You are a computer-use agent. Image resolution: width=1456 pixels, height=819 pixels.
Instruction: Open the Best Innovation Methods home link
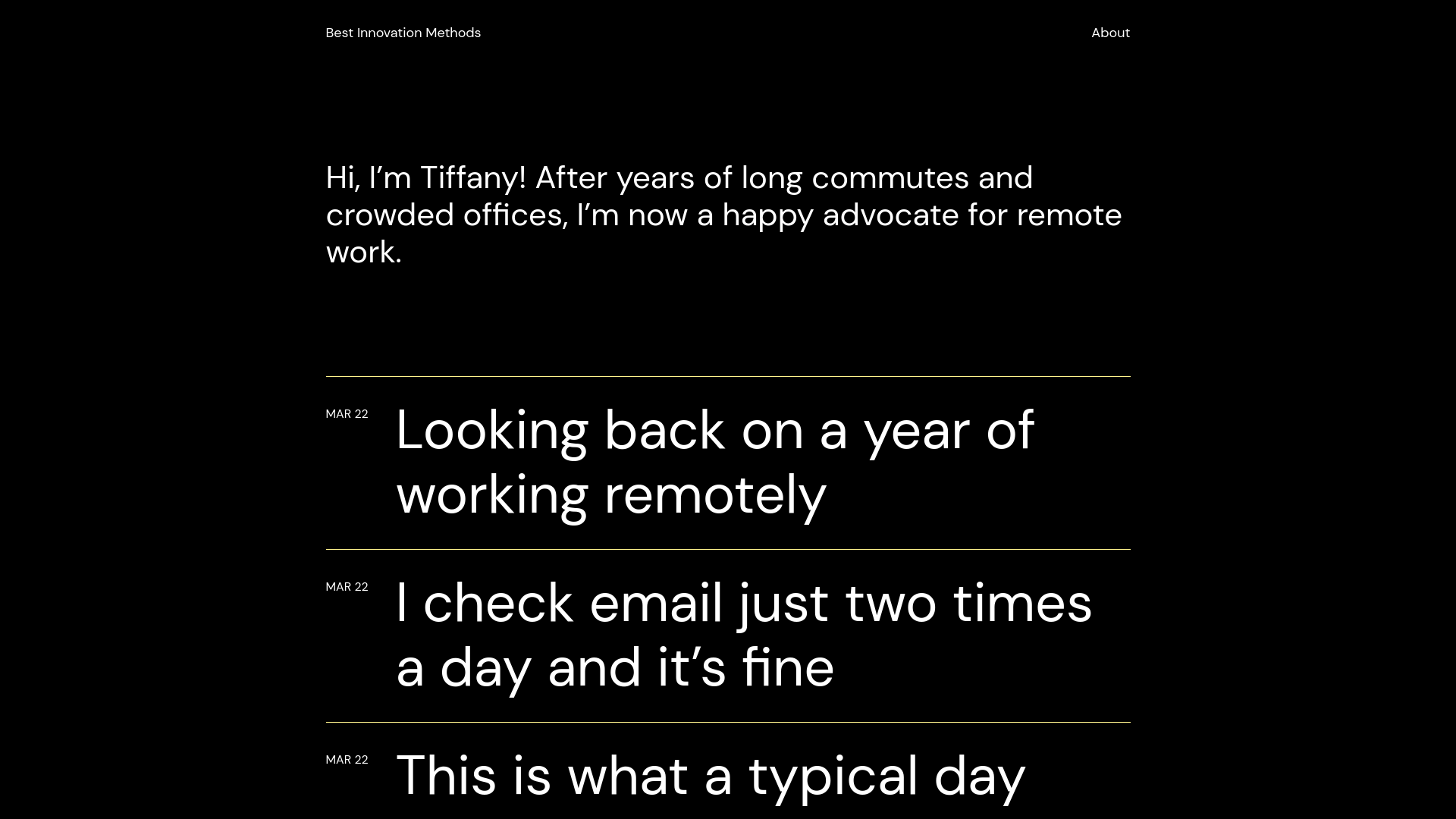[x=403, y=33]
